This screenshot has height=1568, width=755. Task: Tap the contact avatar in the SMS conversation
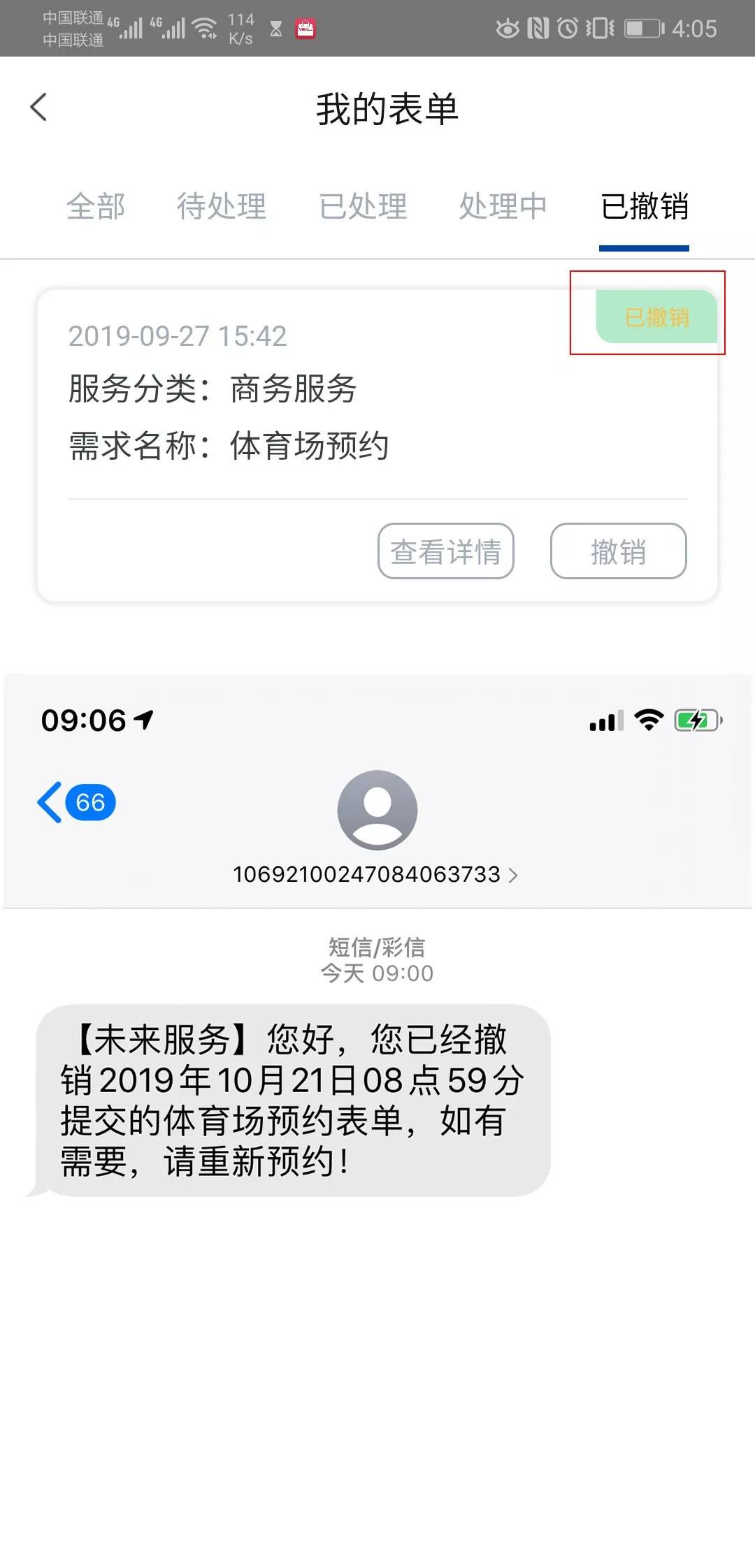pos(377,811)
